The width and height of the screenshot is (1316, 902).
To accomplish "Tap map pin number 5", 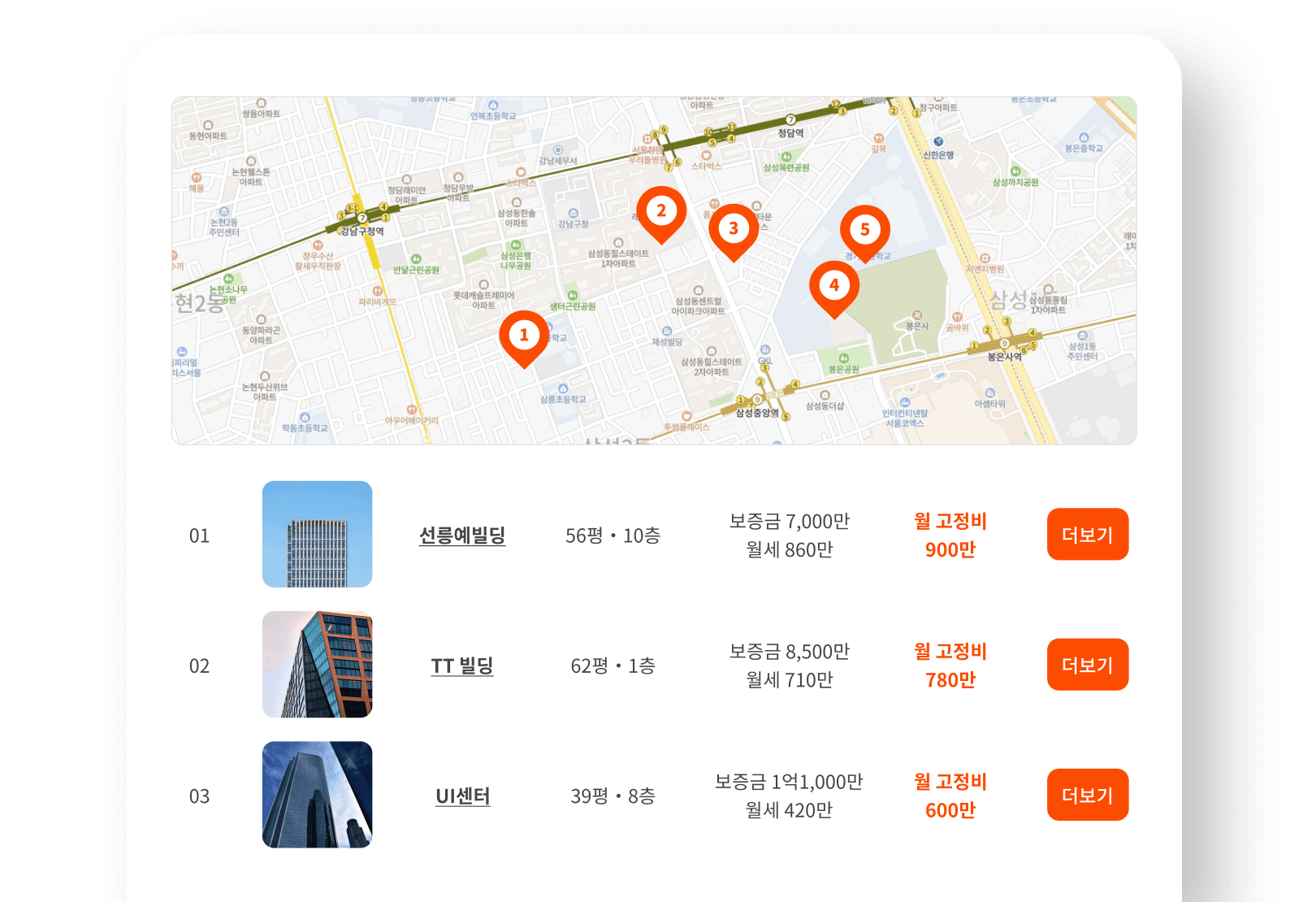I will coord(865,231).
